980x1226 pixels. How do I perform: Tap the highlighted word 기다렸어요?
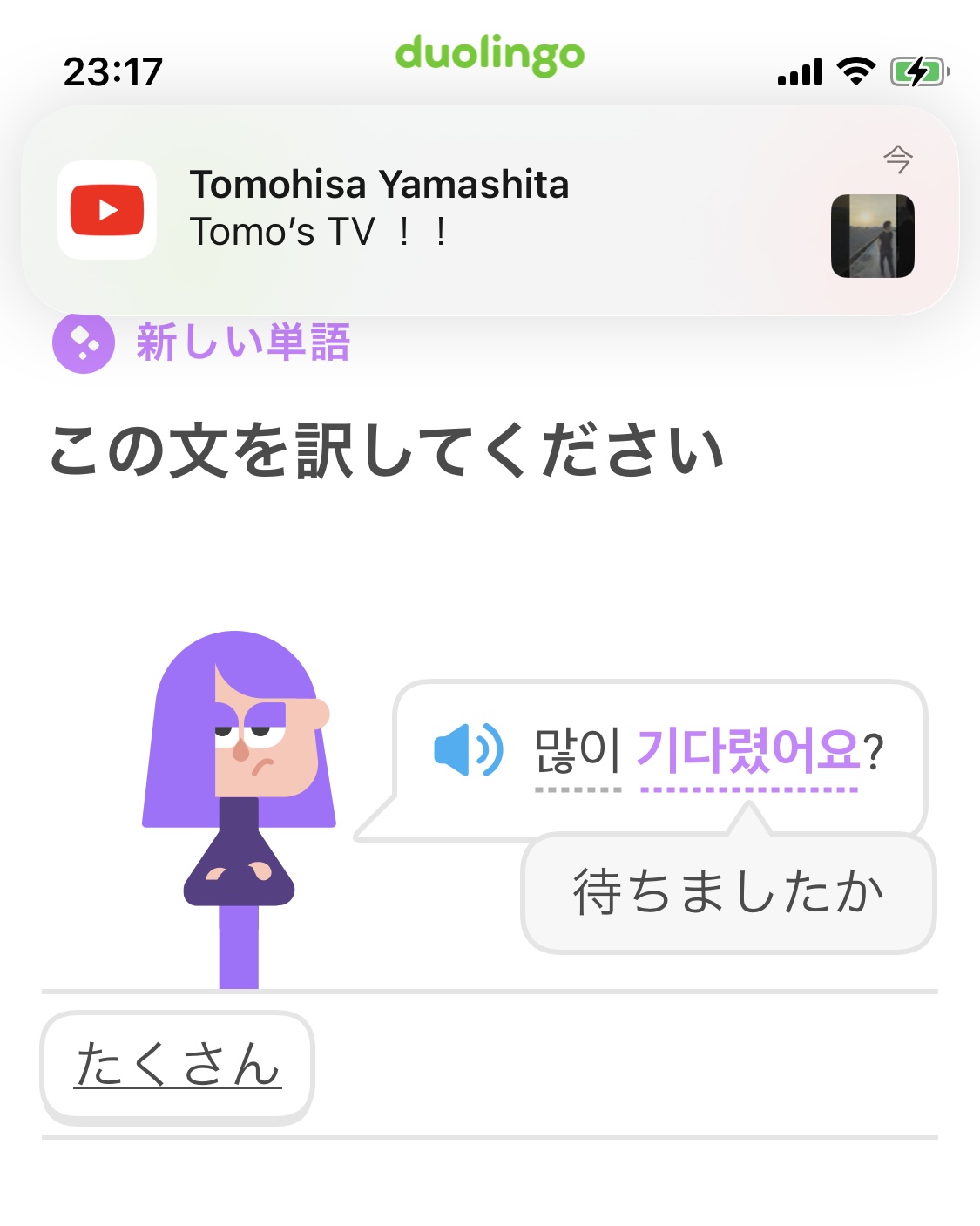[748, 751]
